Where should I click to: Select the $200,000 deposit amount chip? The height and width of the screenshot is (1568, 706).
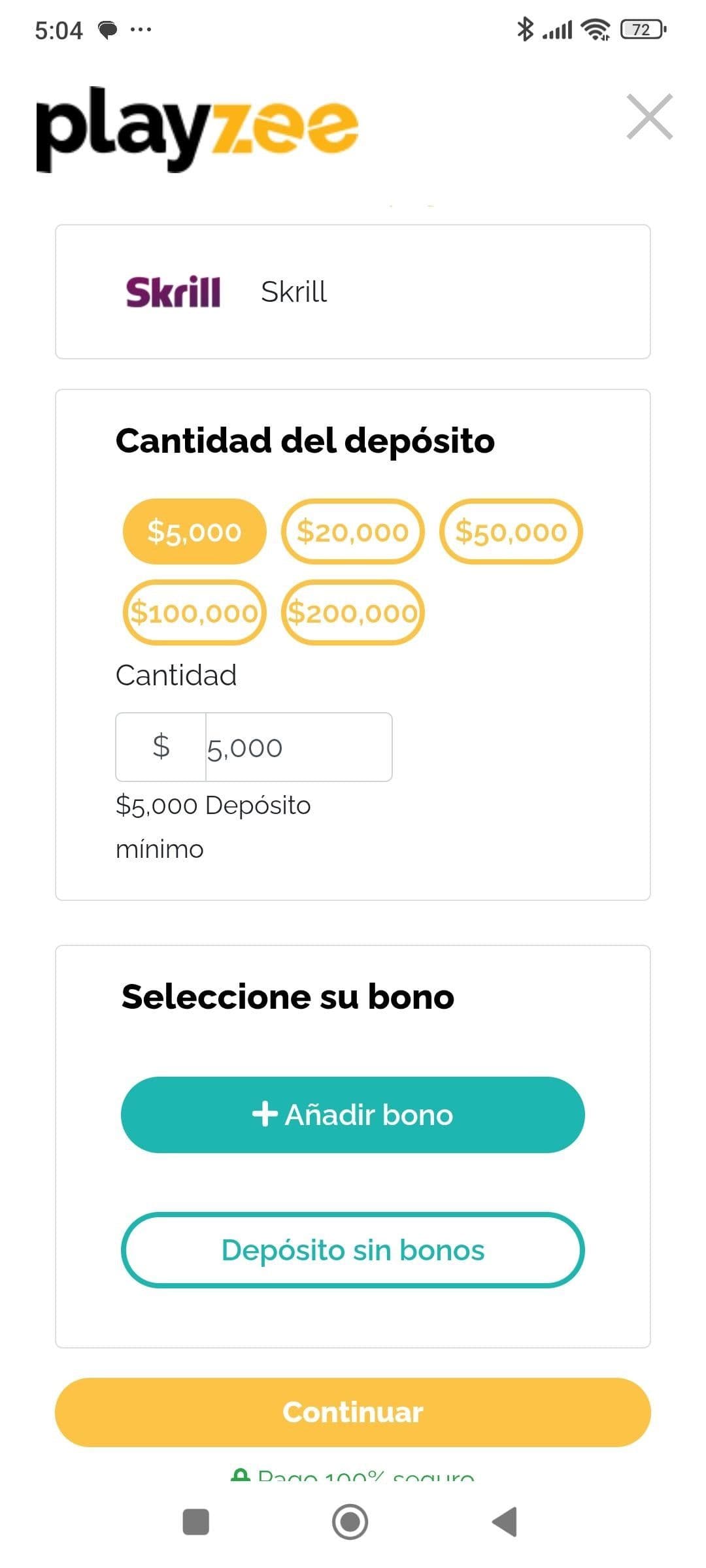[352, 613]
